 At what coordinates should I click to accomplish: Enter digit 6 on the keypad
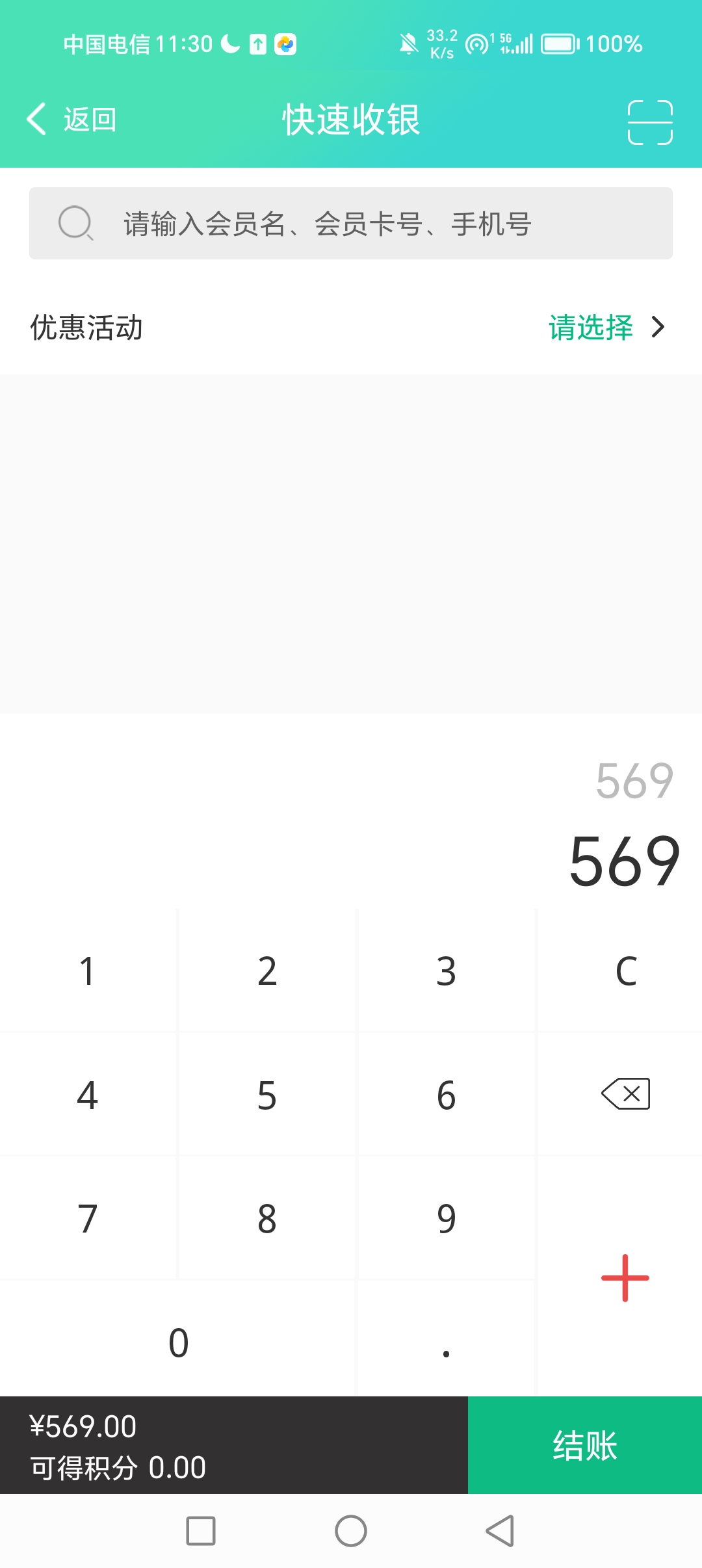pos(446,1095)
